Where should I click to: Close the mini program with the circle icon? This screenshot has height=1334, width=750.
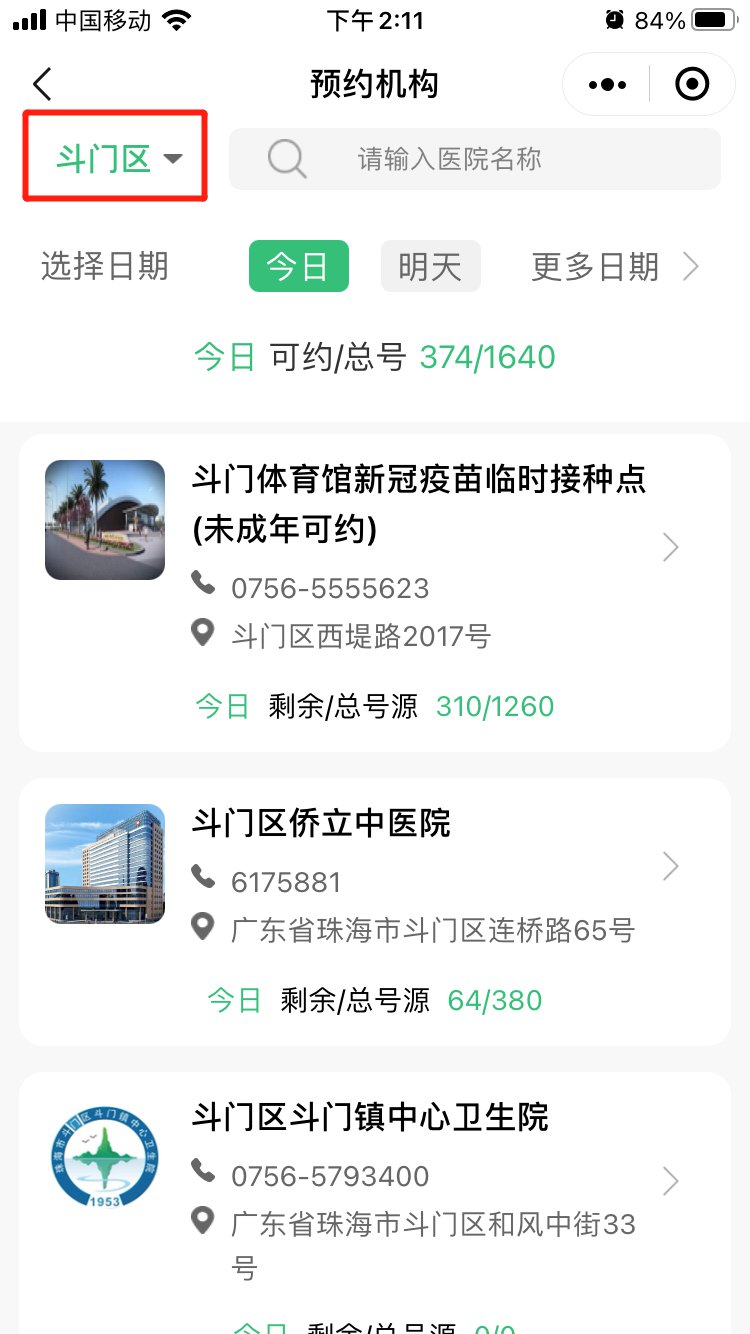(692, 85)
